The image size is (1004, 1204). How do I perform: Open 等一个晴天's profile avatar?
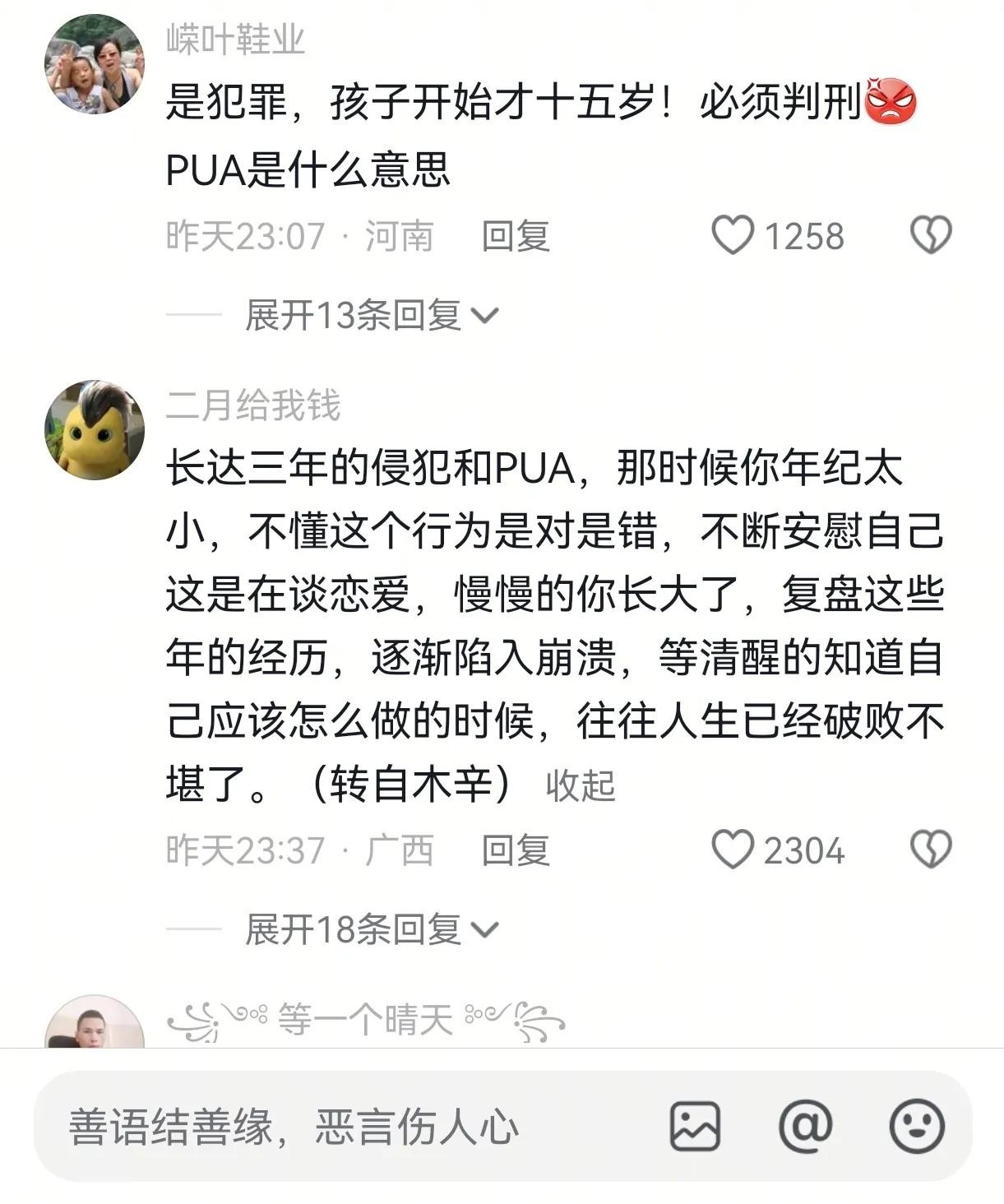tap(94, 1024)
